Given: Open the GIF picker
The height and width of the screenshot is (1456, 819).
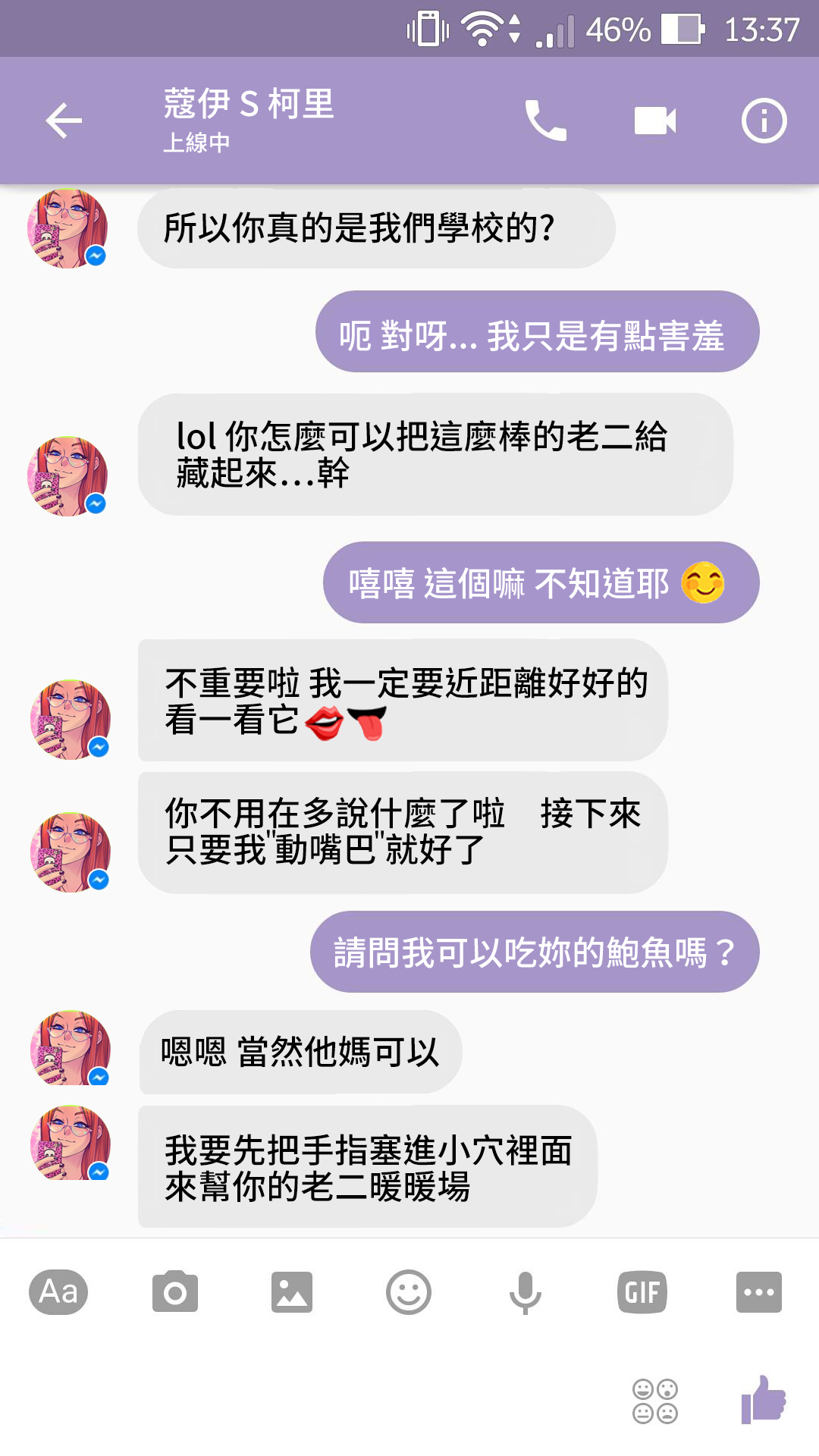Looking at the screenshot, I should pos(642,1291).
